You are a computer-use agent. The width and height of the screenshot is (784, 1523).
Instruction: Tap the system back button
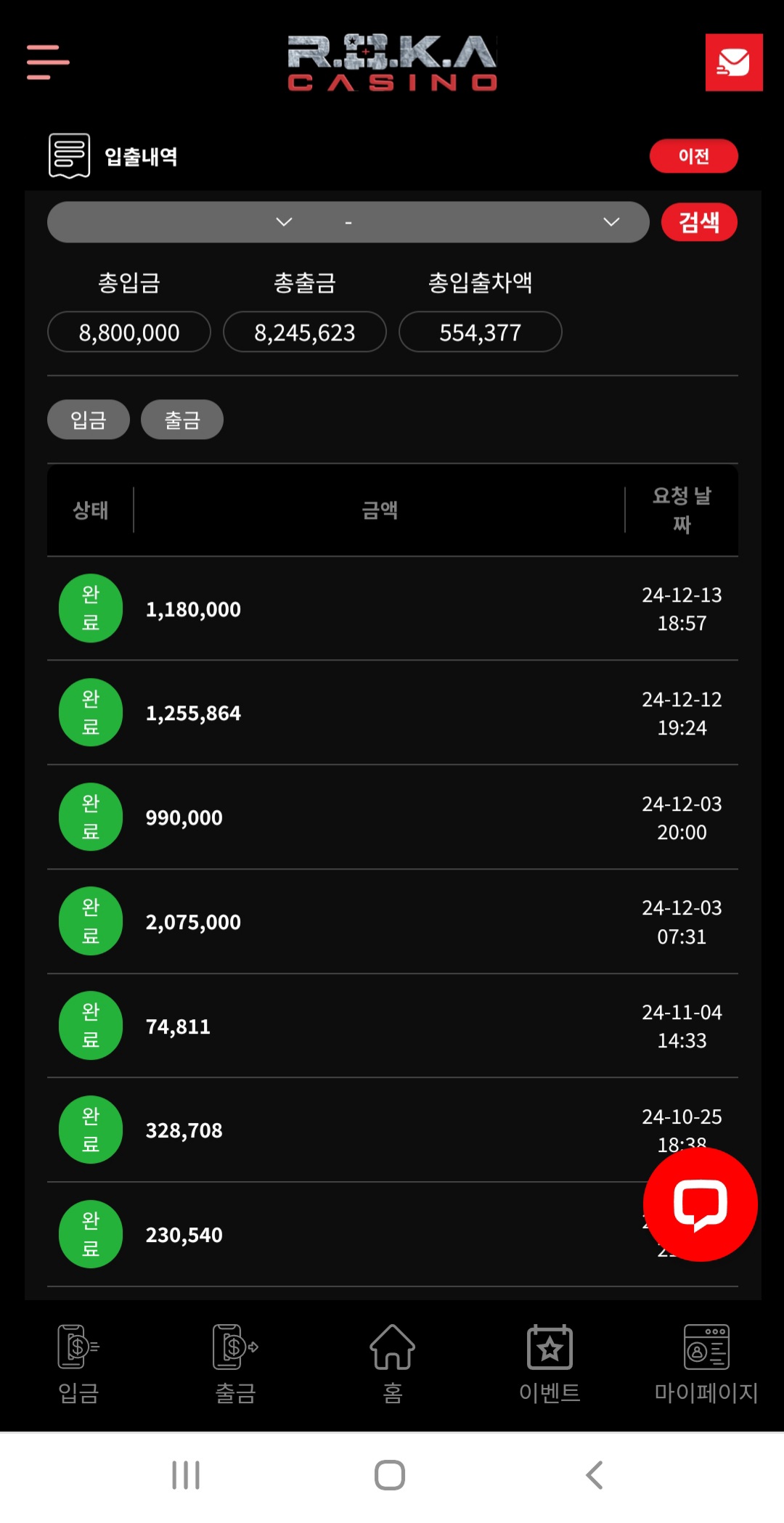595,1475
